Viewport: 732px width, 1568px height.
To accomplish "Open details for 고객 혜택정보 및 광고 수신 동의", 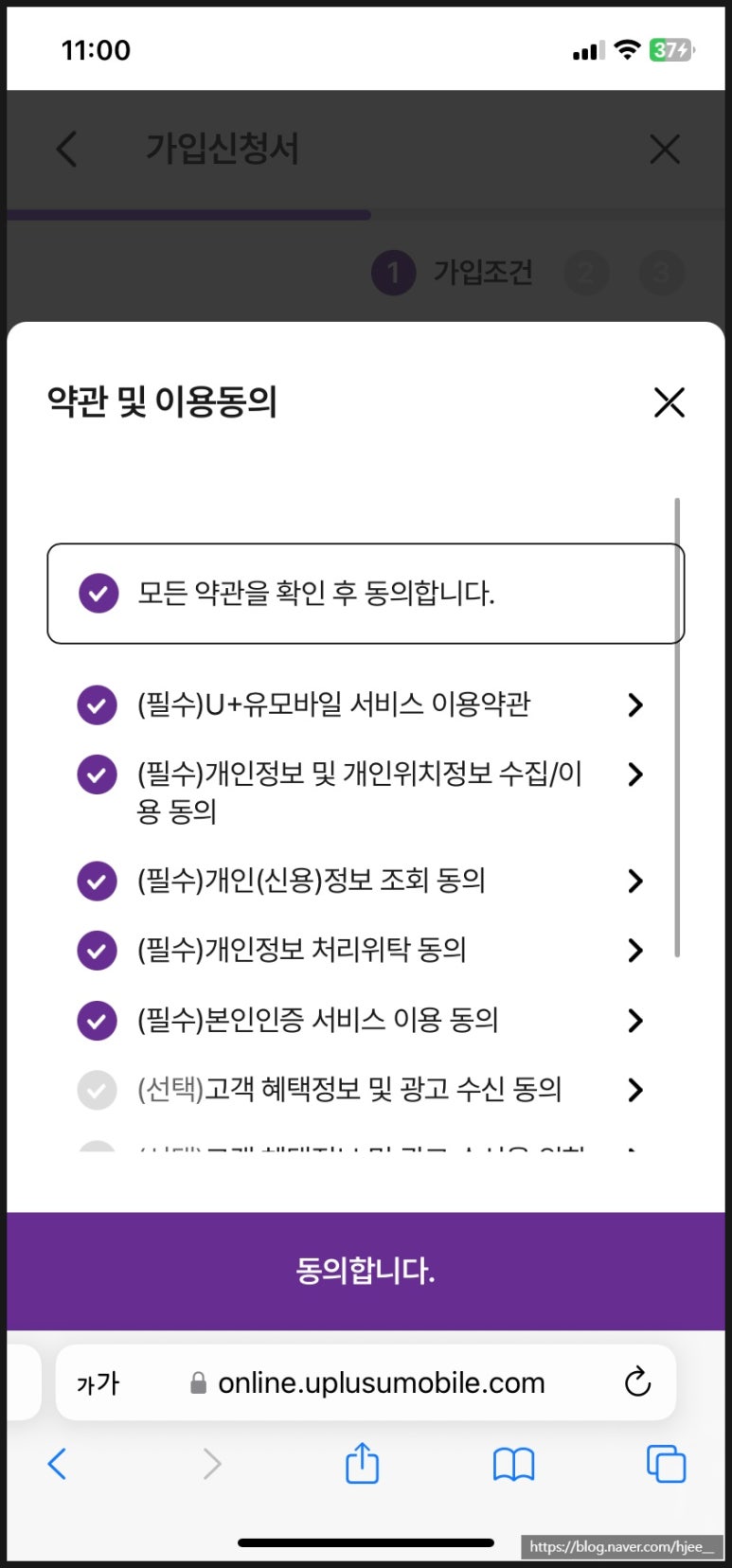I will pyautogui.click(x=635, y=1090).
